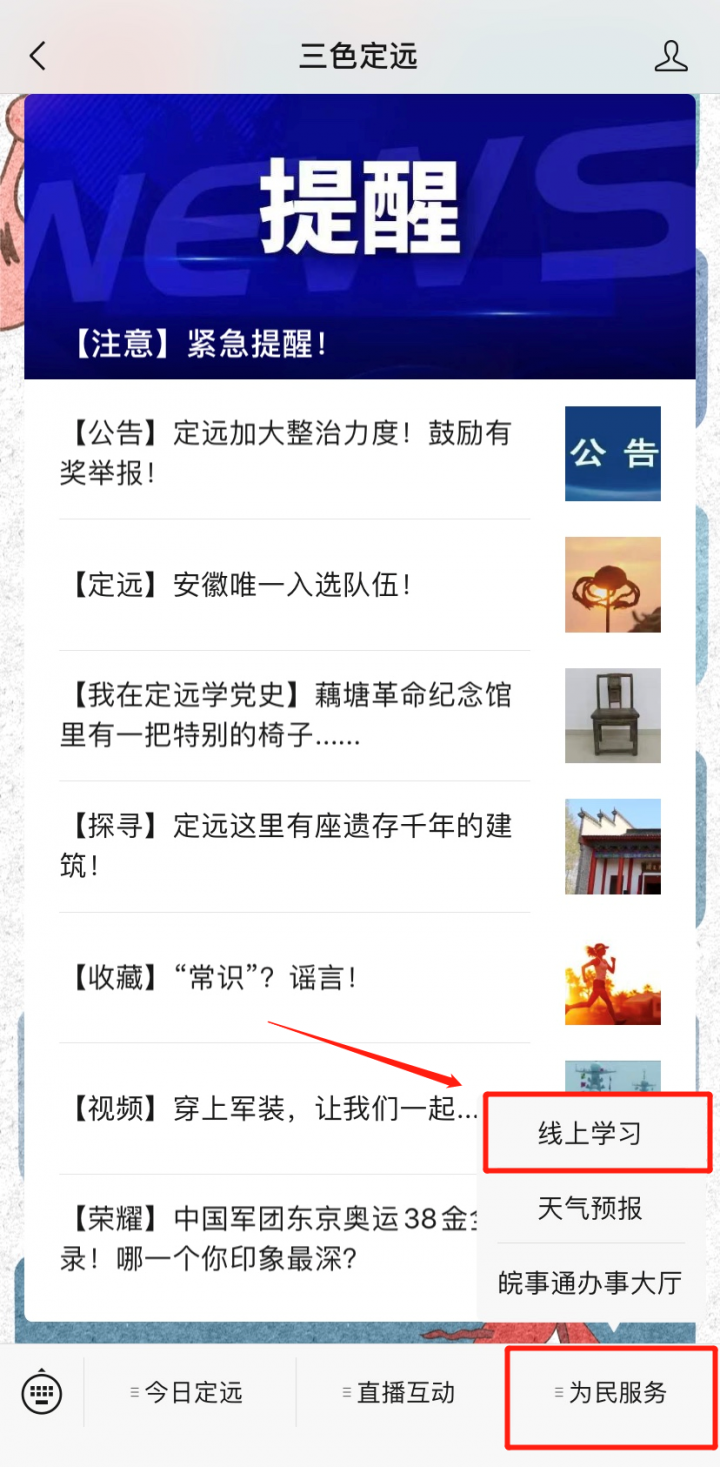
Task: View the 【探寻】遗存千年的建筑 article
Action: point(290,846)
